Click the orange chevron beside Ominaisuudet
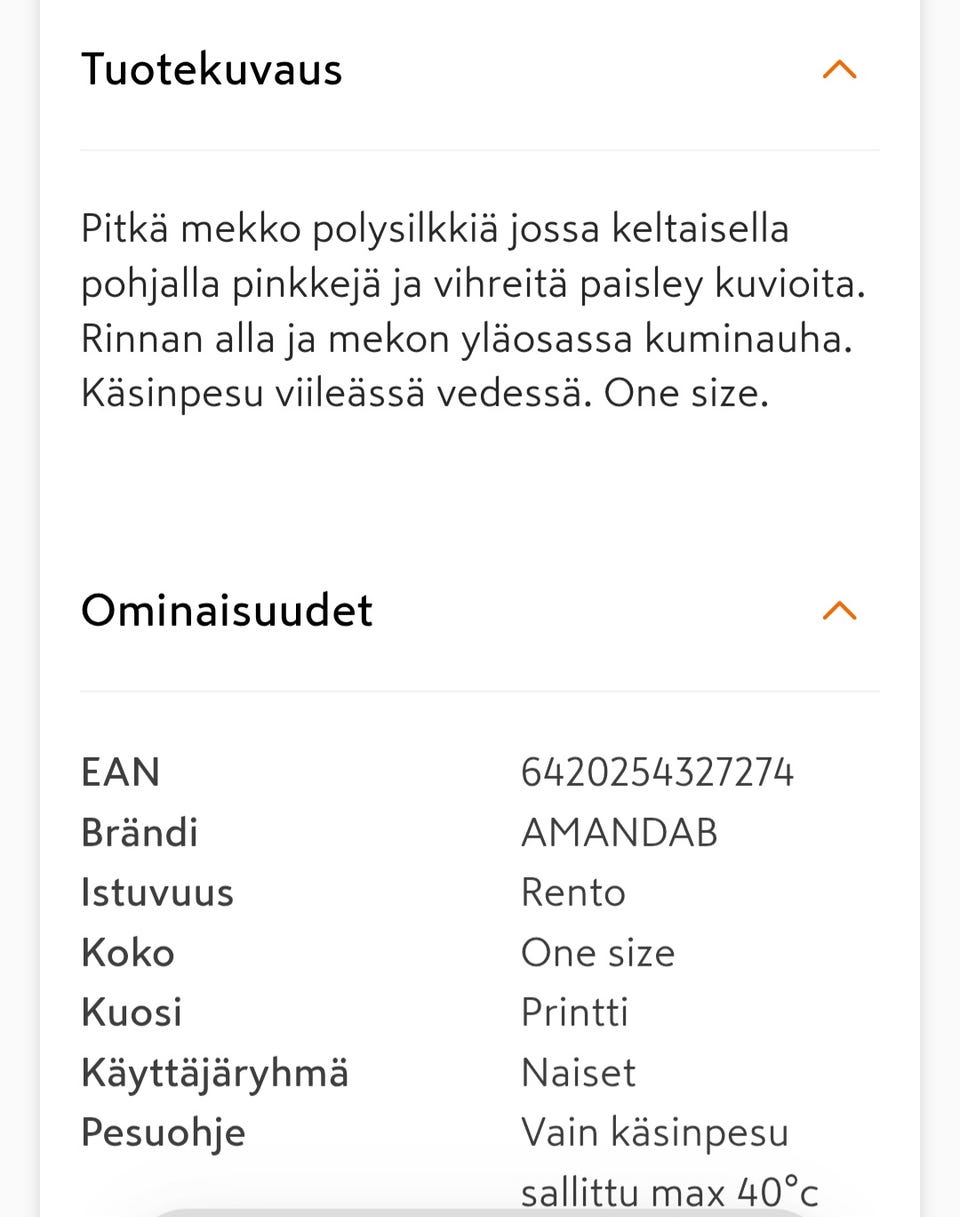 click(840, 610)
